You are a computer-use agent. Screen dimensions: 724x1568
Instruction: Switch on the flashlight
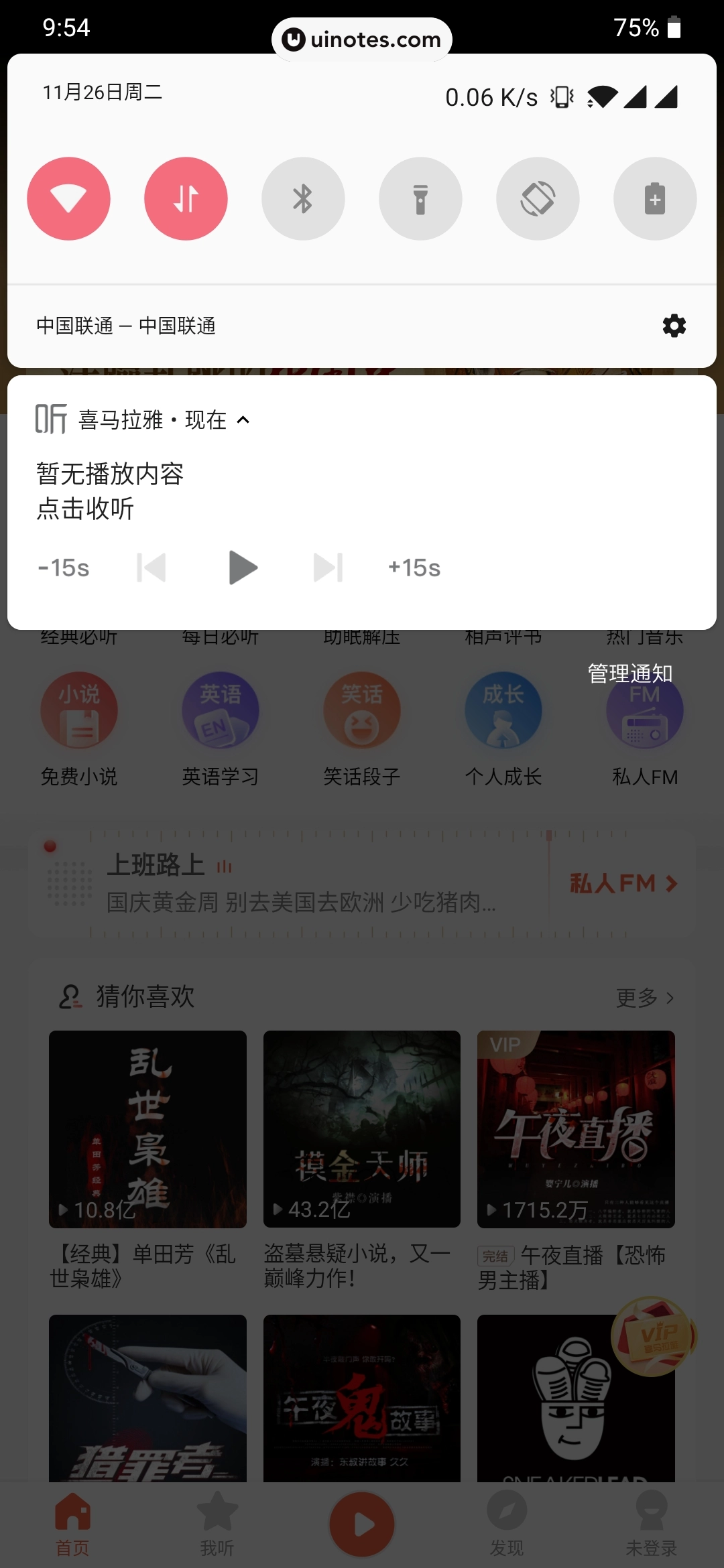point(420,199)
